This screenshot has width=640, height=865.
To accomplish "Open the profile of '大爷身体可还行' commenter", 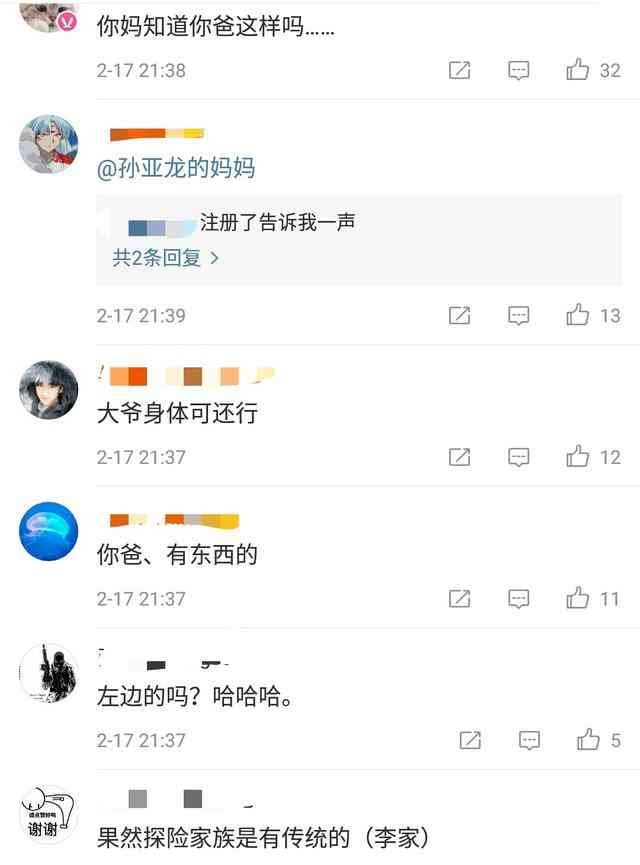I will tap(48, 390).
